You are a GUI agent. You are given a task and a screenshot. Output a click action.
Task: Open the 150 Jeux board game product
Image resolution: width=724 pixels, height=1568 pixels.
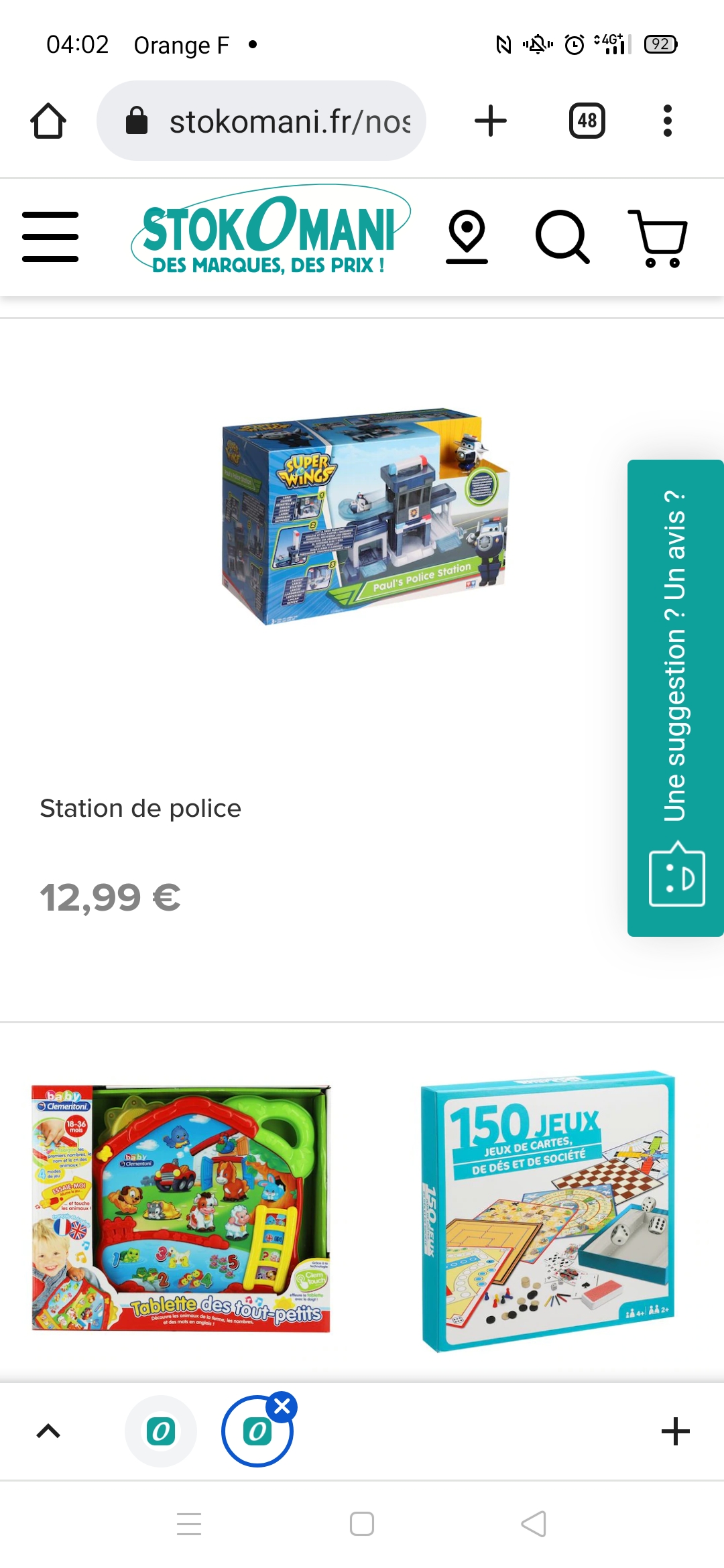547,1210
